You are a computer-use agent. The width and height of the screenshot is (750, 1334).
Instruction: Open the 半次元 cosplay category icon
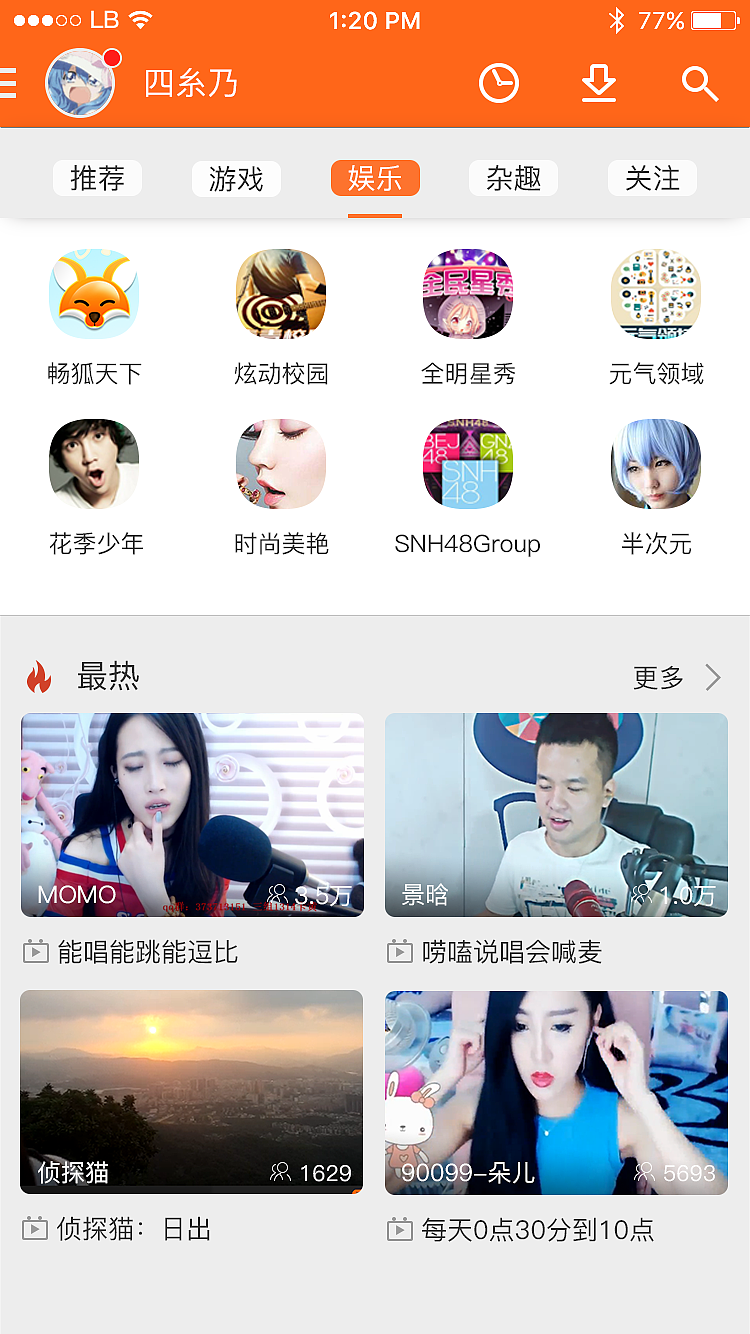click(655, 464)
